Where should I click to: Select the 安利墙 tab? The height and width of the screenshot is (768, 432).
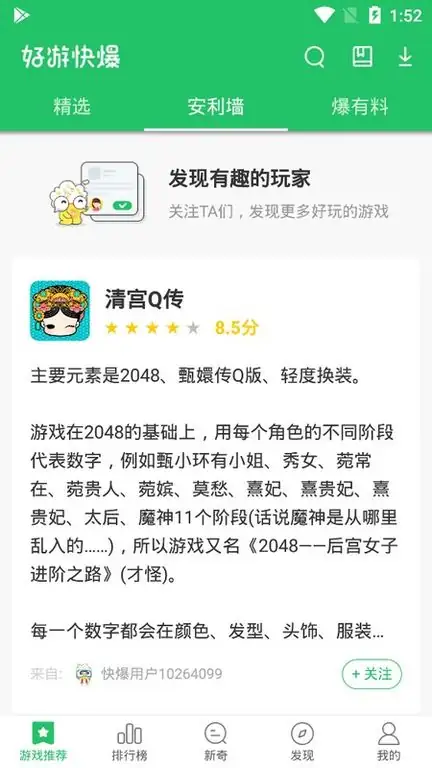[x=216, y=107]
